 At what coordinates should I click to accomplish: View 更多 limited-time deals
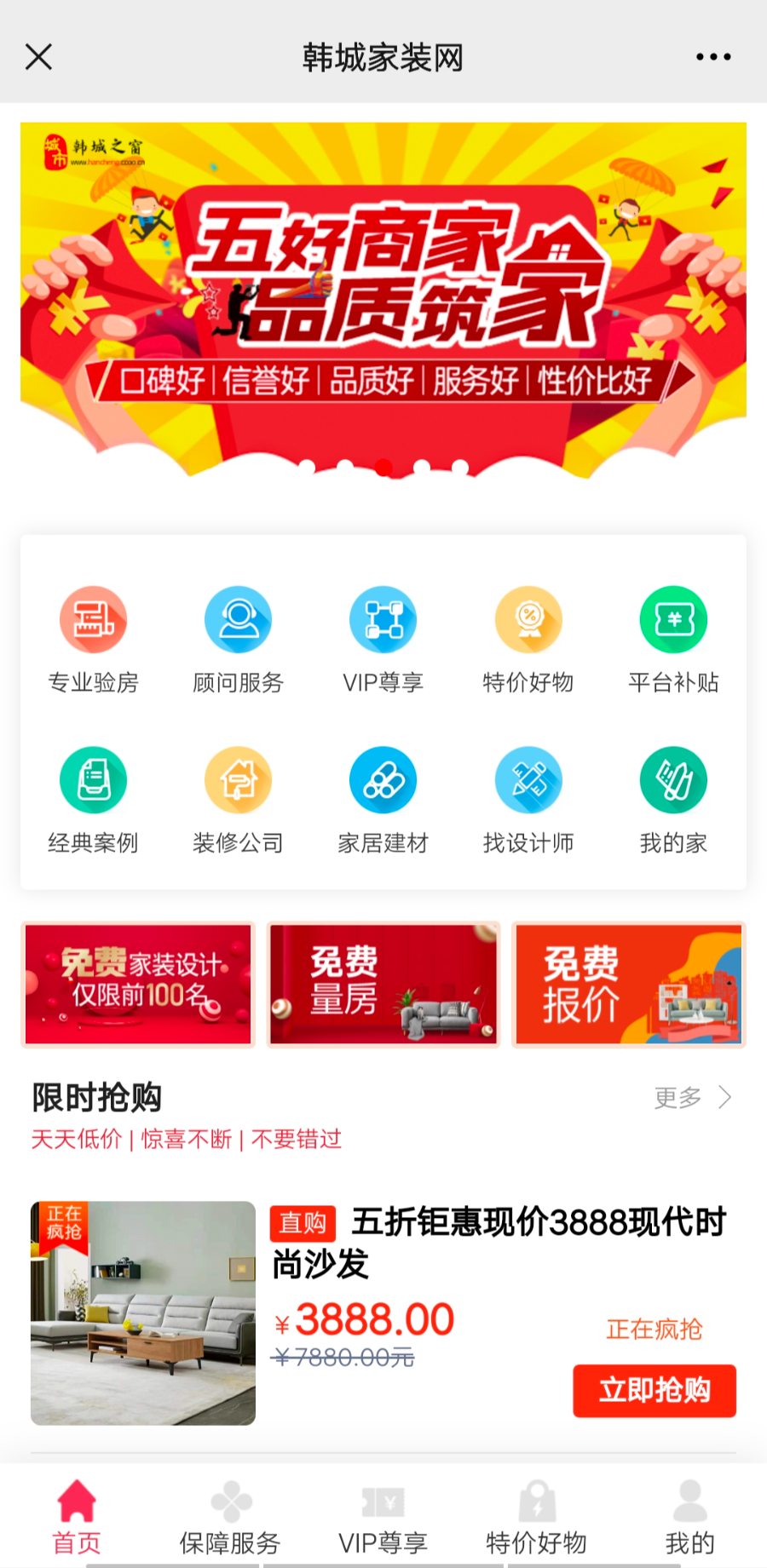tap(692, 1098)
